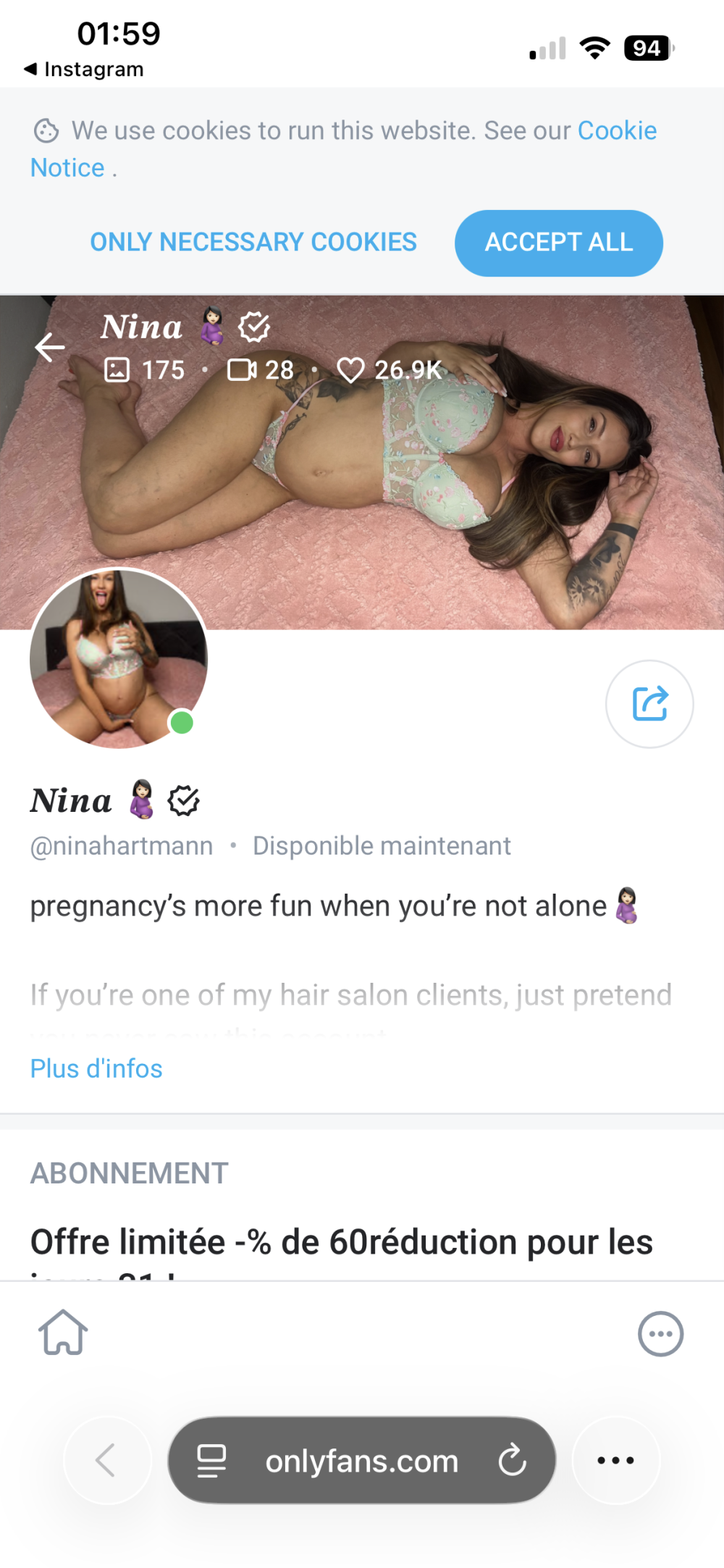Reload the page
Screen dimensions: 724x1568
pos(512,1460)
